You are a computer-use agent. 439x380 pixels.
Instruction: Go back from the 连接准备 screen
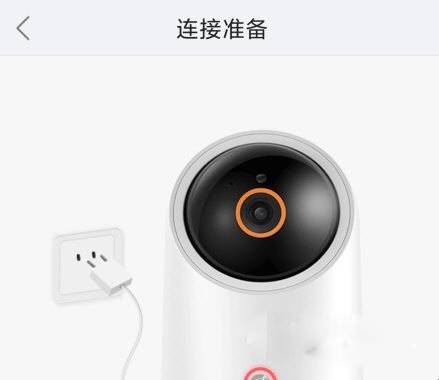pos(23,28)
